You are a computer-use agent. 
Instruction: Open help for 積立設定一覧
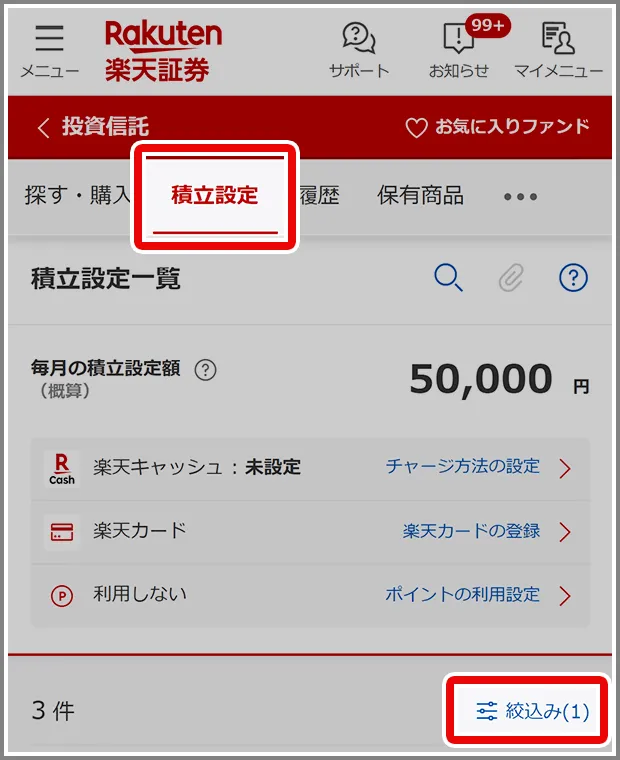pyautogui.click(x=573, y=278)
